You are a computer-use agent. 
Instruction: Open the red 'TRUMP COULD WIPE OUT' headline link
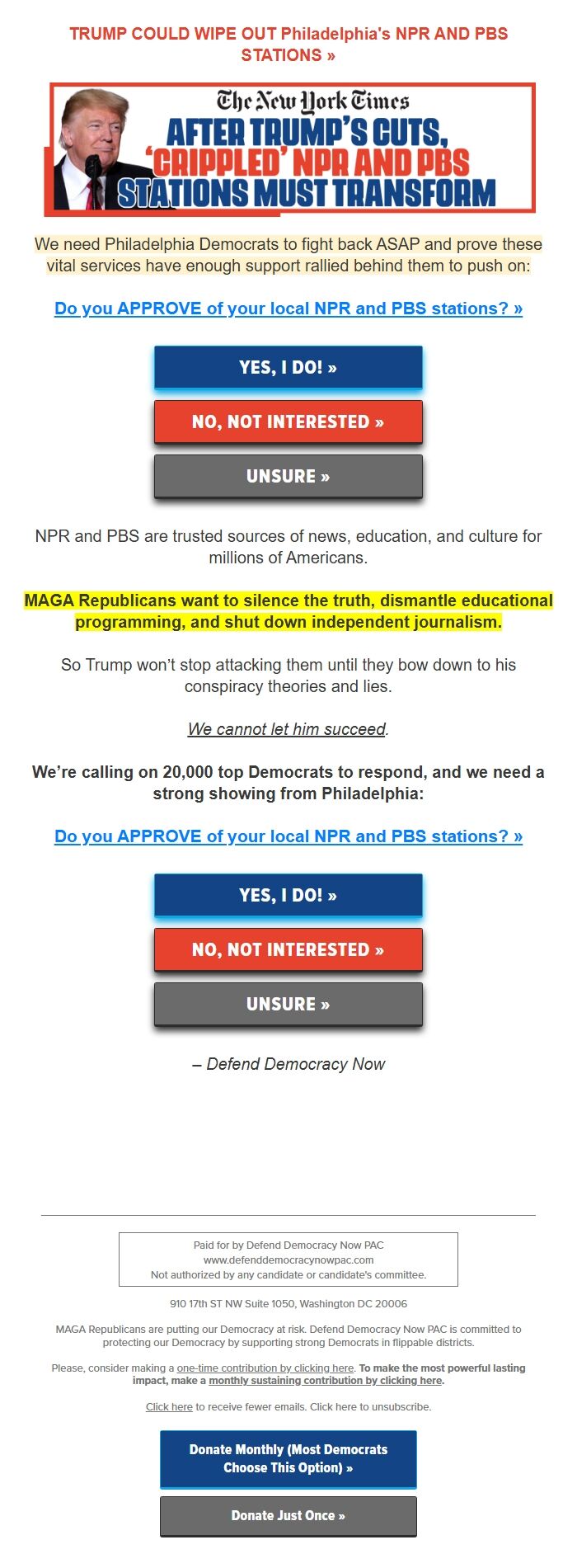tap(288, 45)
